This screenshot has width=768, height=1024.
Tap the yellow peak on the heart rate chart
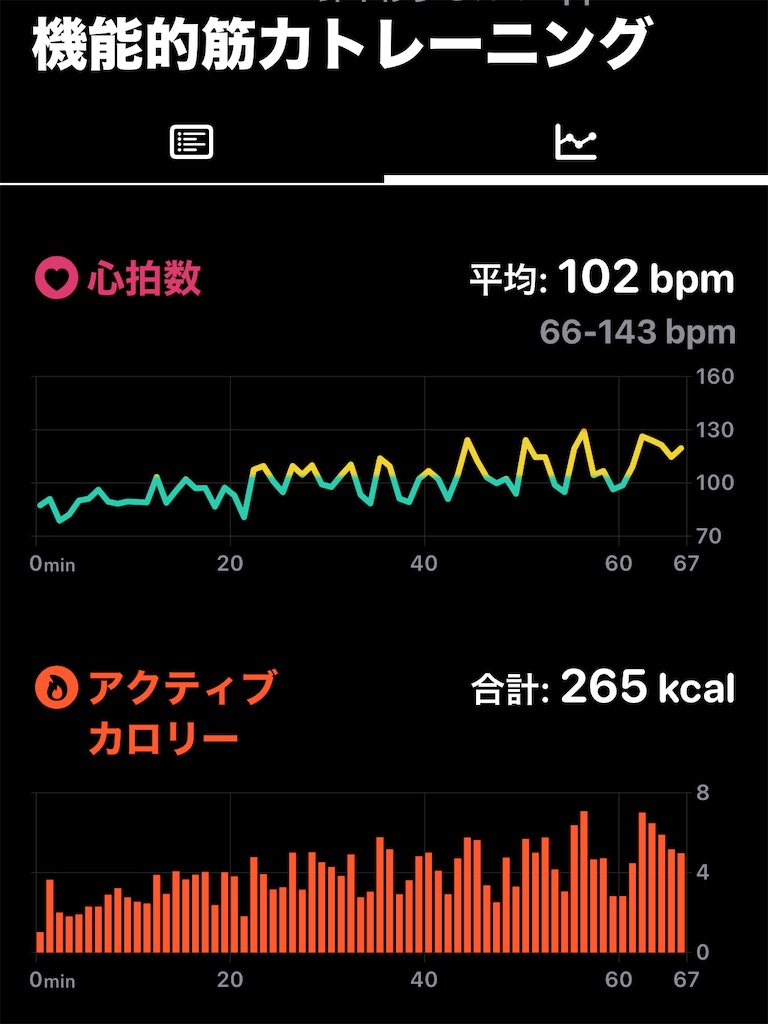pos(585,428)
